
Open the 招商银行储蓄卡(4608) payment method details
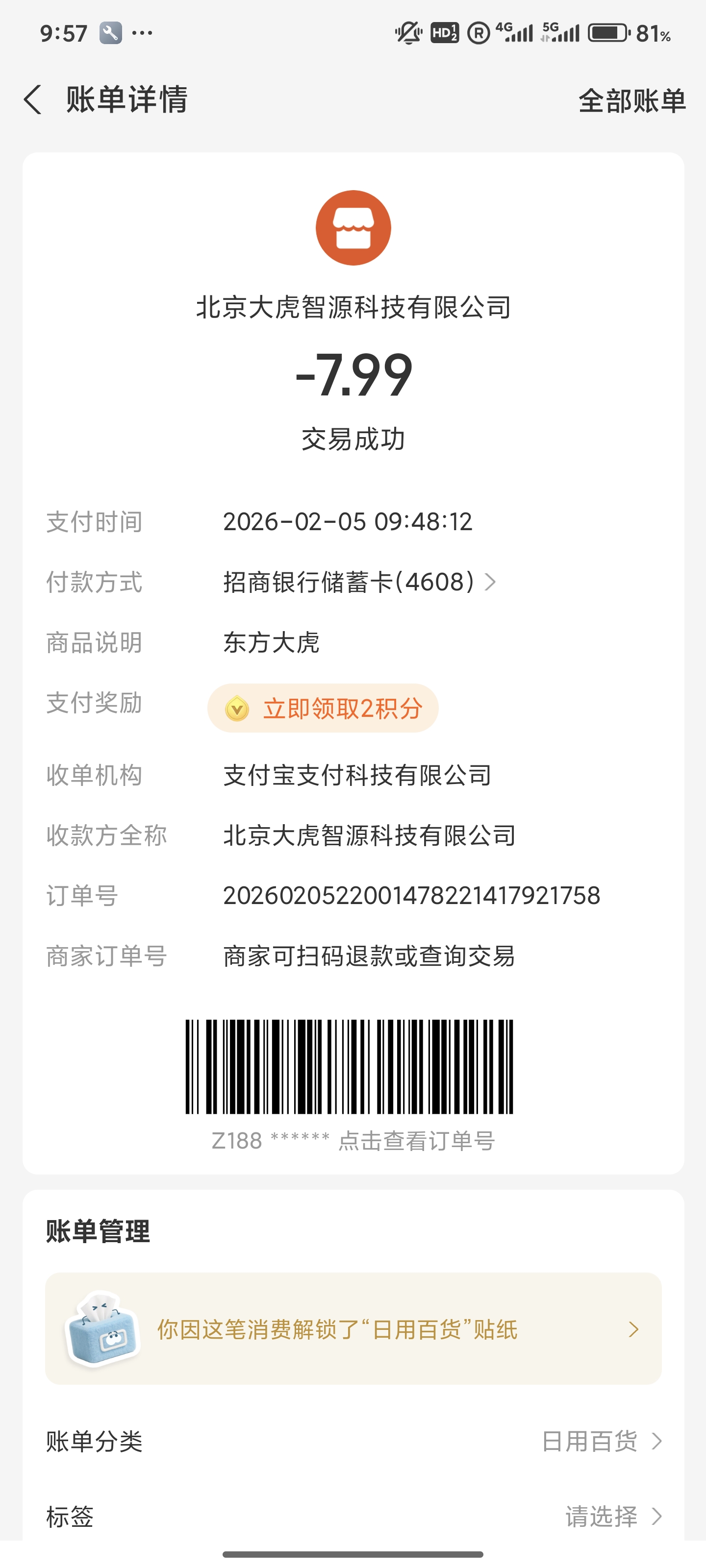[360, 583]
